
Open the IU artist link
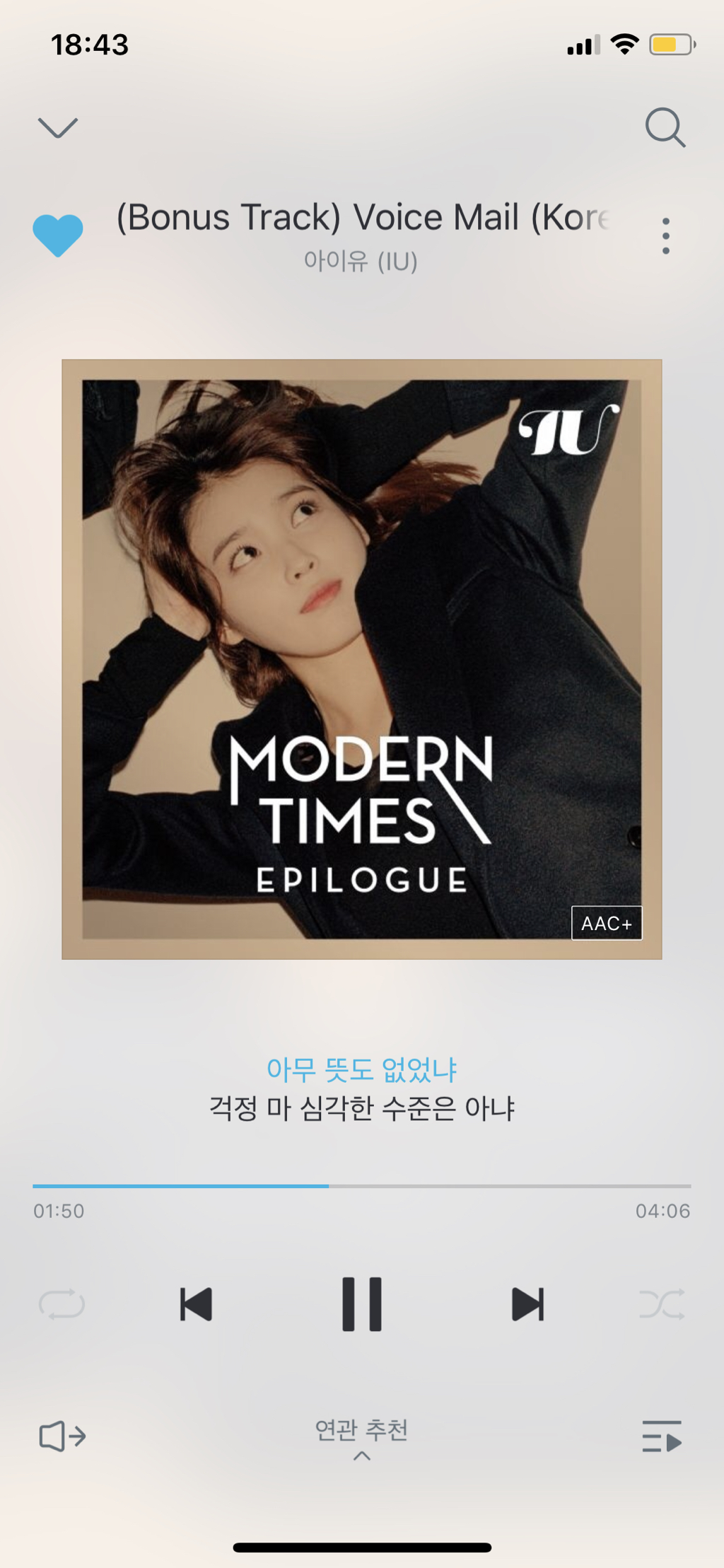pos(361,262)
